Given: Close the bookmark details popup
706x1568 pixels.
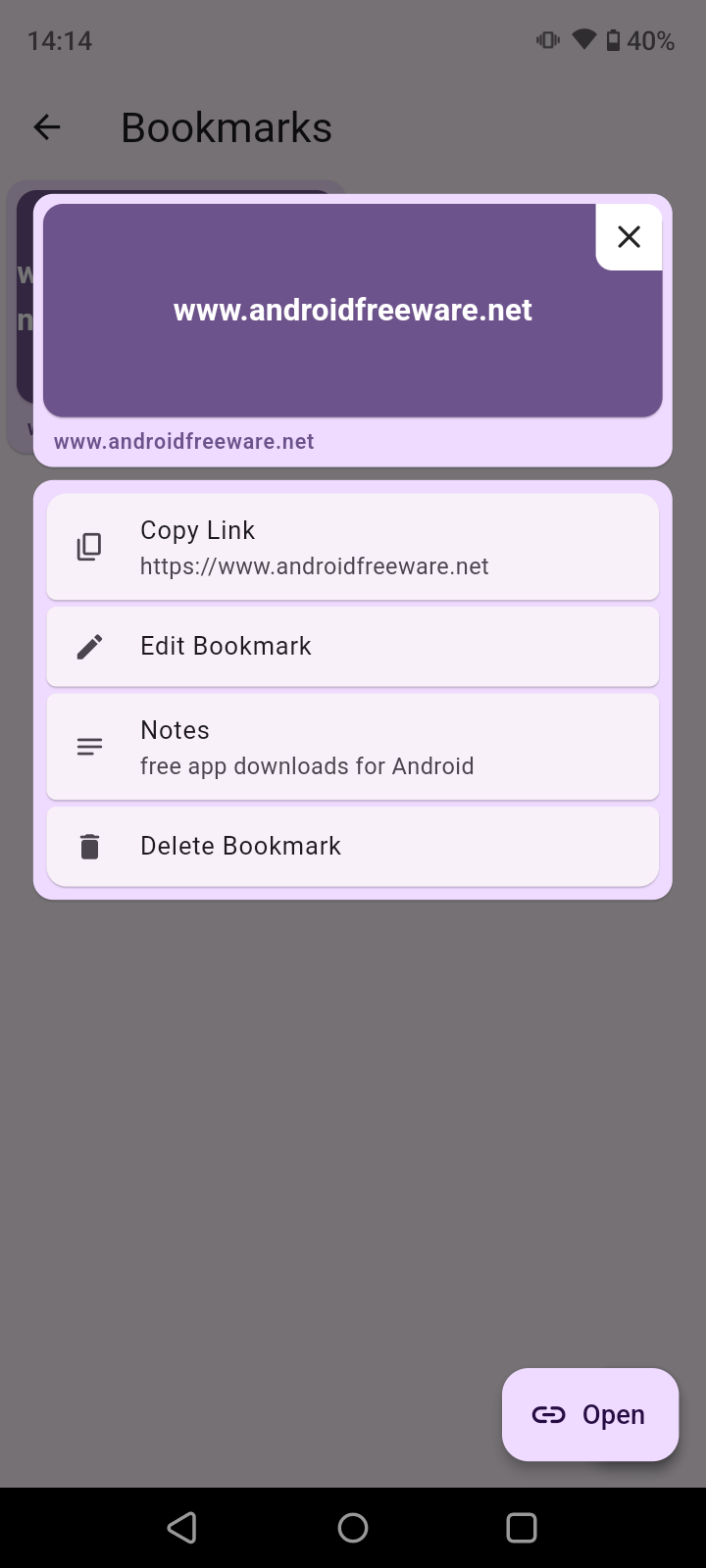Looking at the screenshot, I should (629, 236).
